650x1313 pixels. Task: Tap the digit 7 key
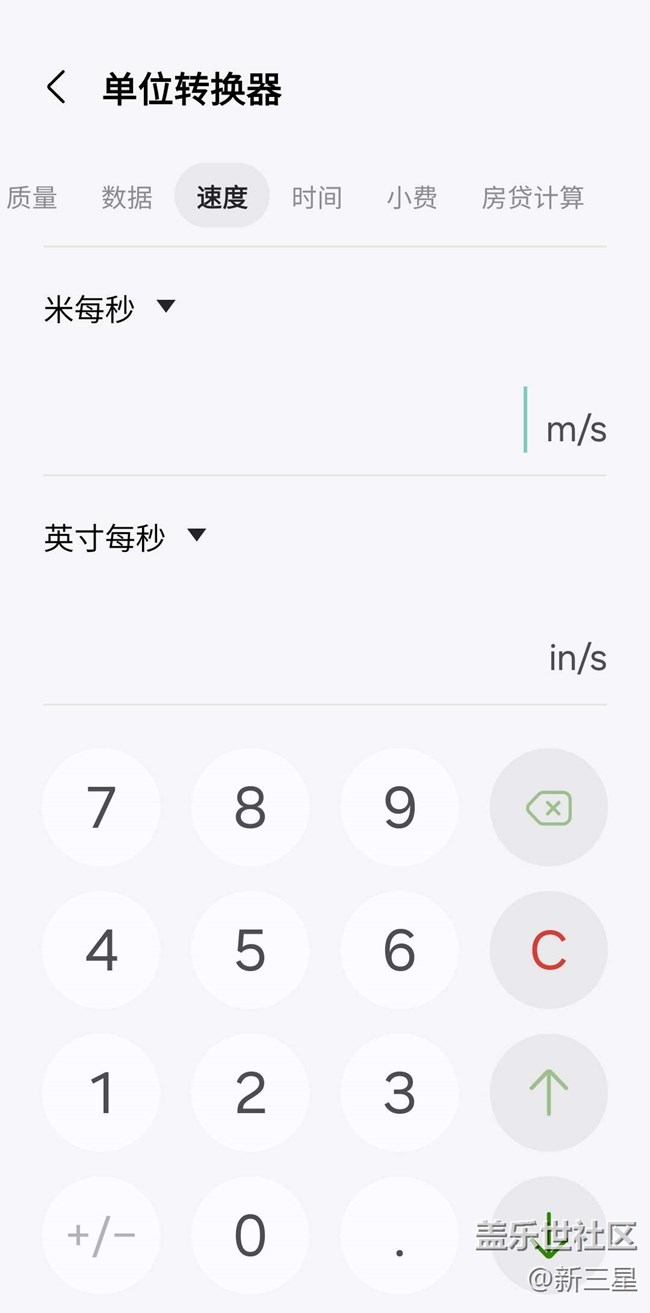pos(101,807)
